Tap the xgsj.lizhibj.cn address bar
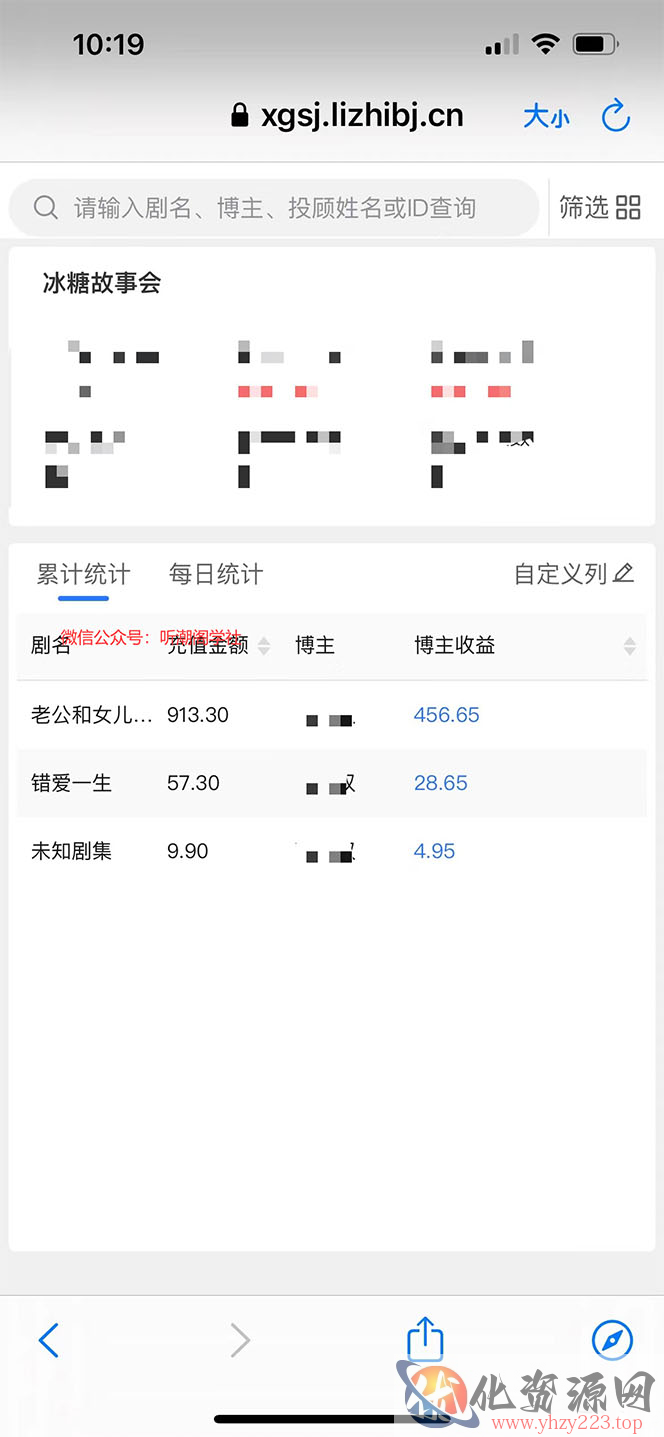 click(347, 116)
